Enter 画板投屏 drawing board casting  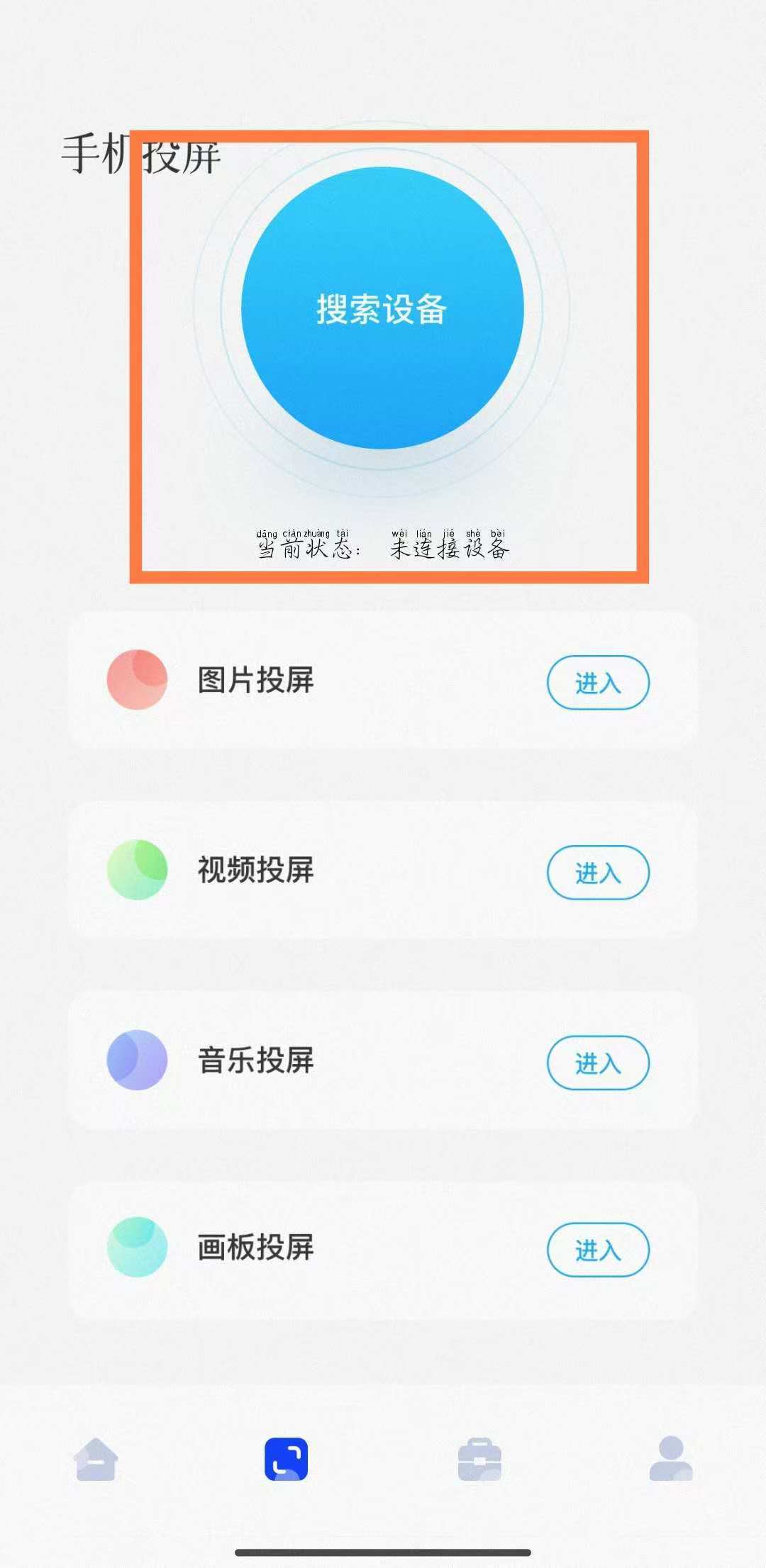tap(598, 1250)
